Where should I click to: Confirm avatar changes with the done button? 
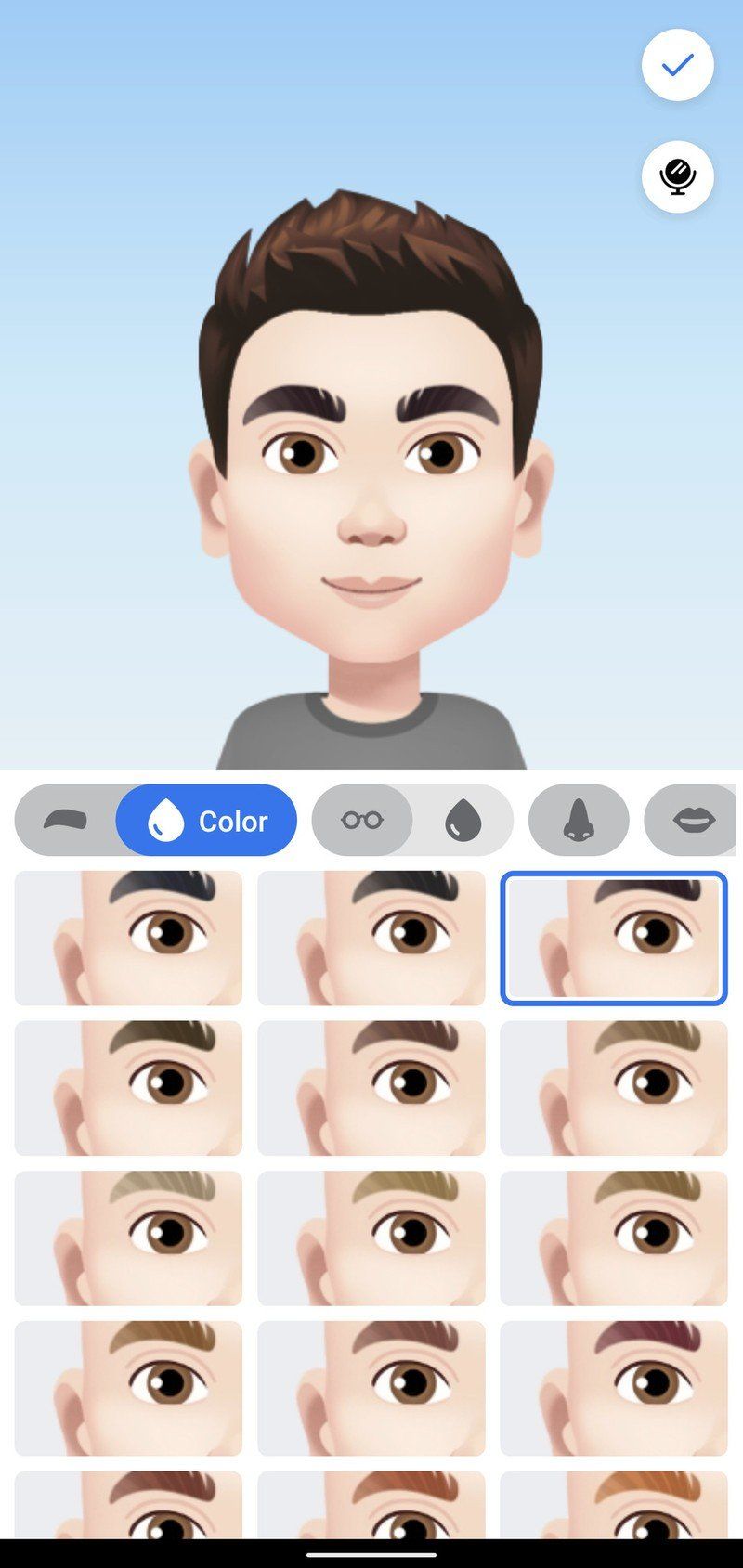[x=676, y=64]
